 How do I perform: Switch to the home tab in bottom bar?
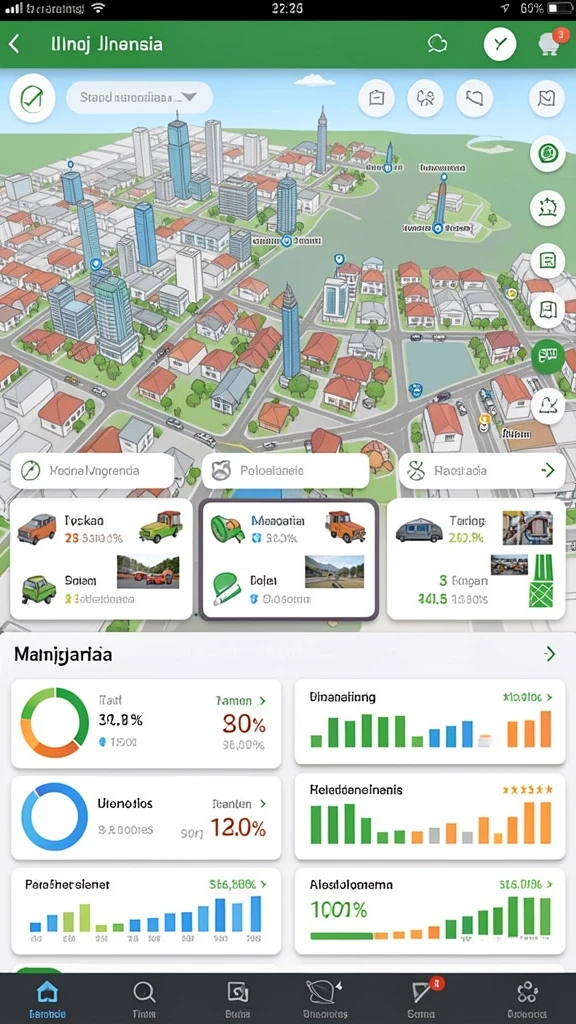pos(47,999)
